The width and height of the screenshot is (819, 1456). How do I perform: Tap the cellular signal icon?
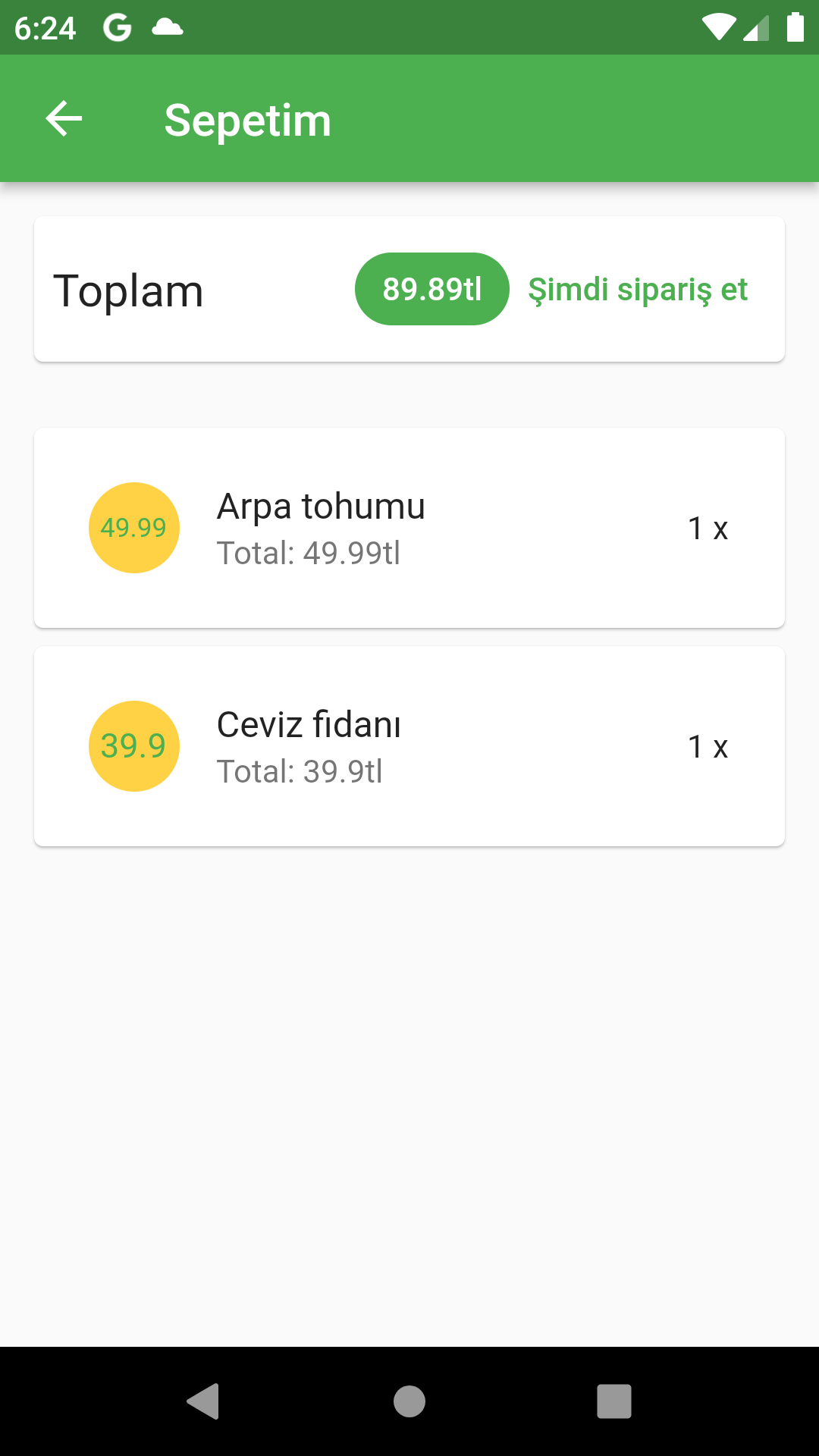[755, 27]
